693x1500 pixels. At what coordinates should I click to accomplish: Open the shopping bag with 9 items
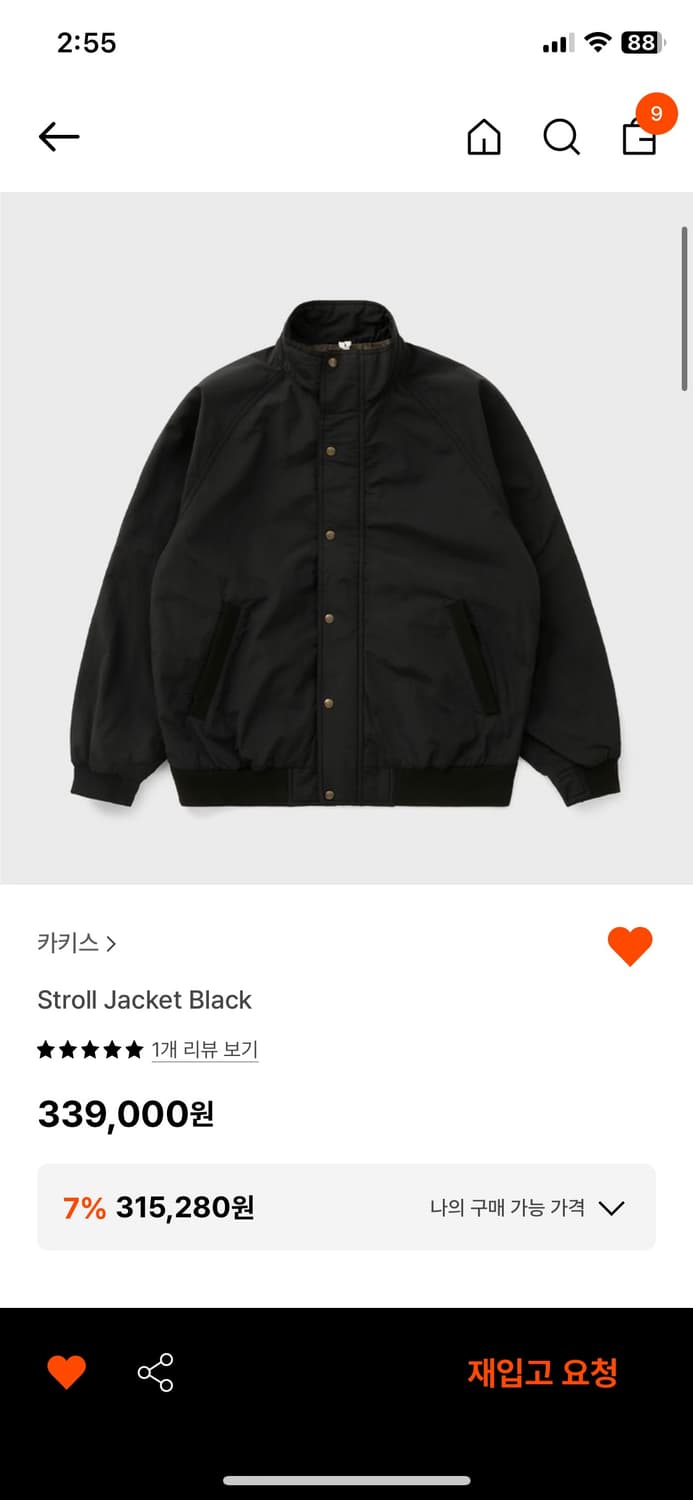(x=640, y=135)
